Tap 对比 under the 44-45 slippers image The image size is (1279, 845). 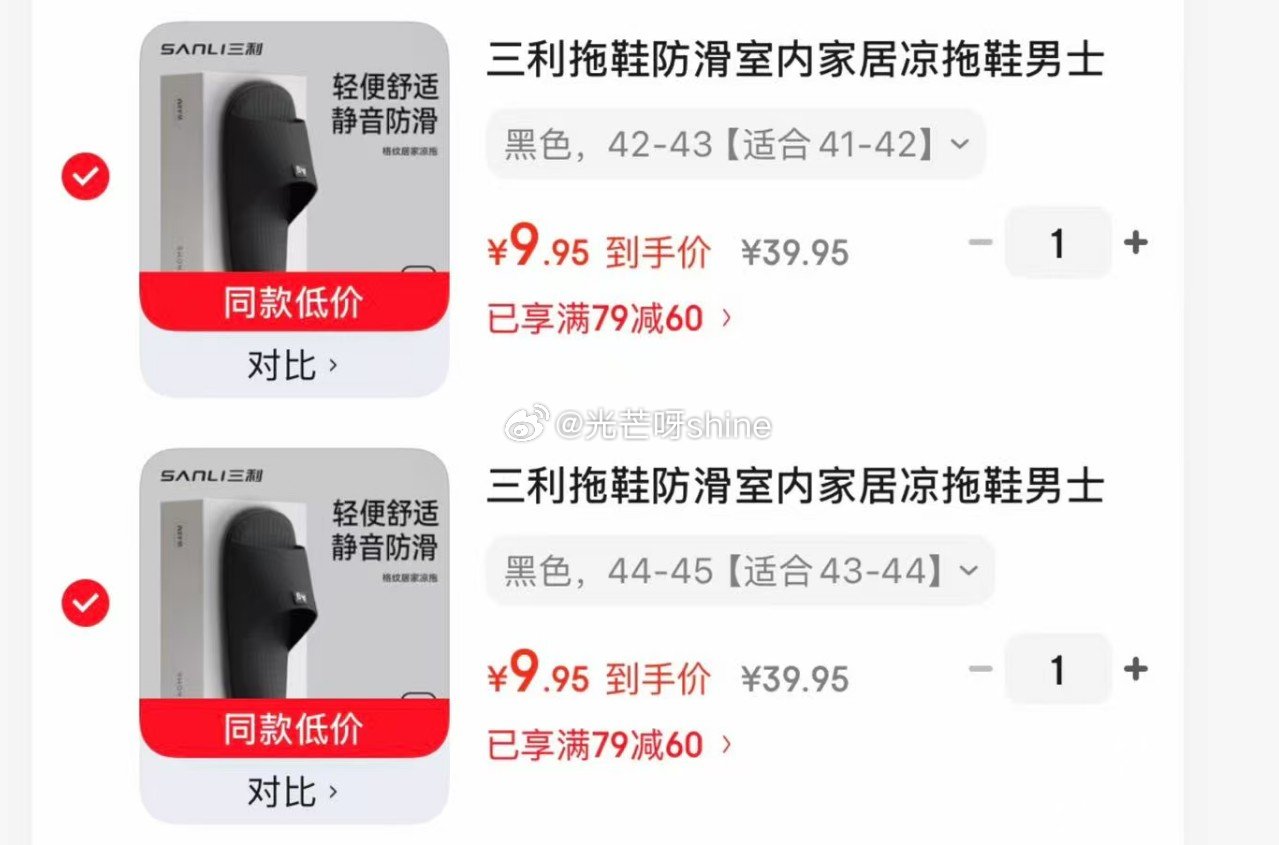293,792
